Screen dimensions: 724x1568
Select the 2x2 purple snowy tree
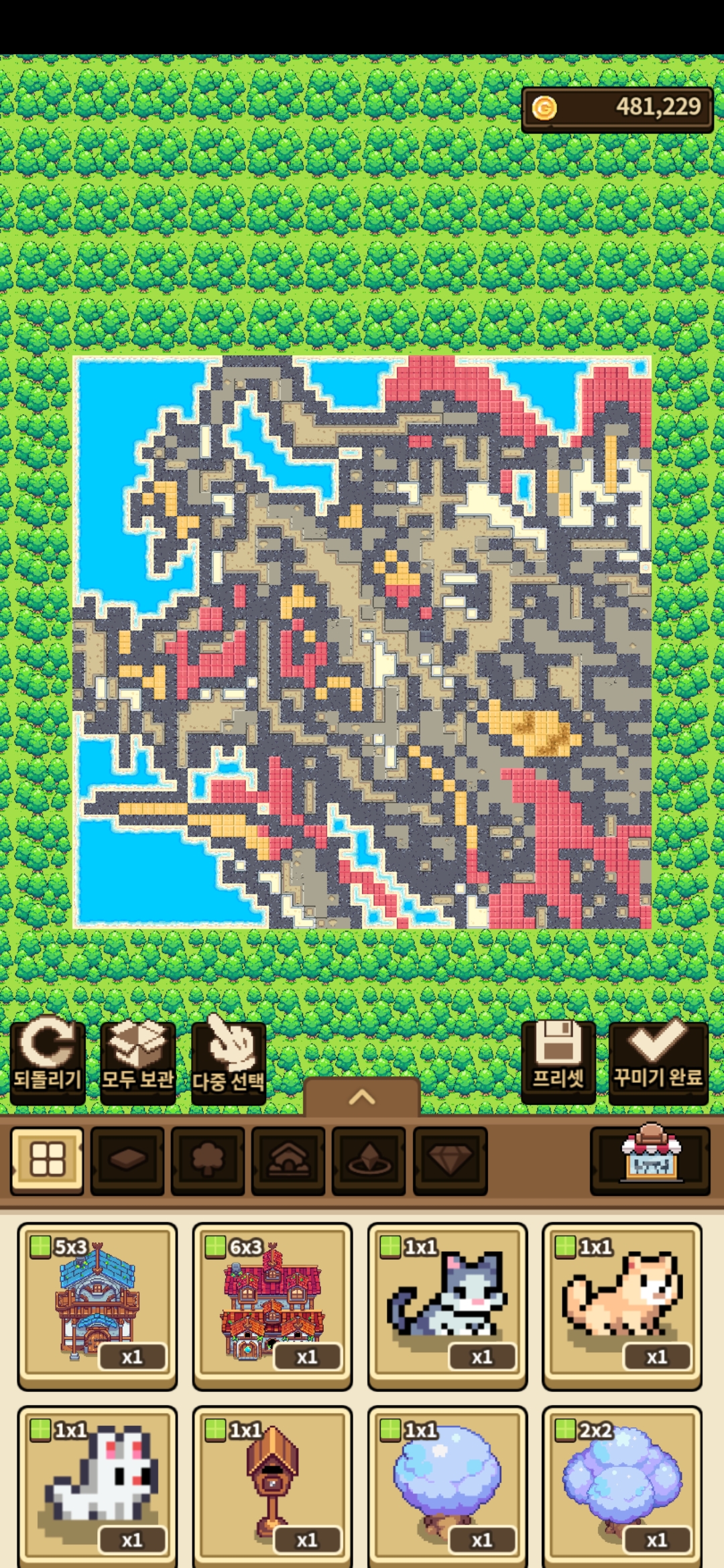622,1486
